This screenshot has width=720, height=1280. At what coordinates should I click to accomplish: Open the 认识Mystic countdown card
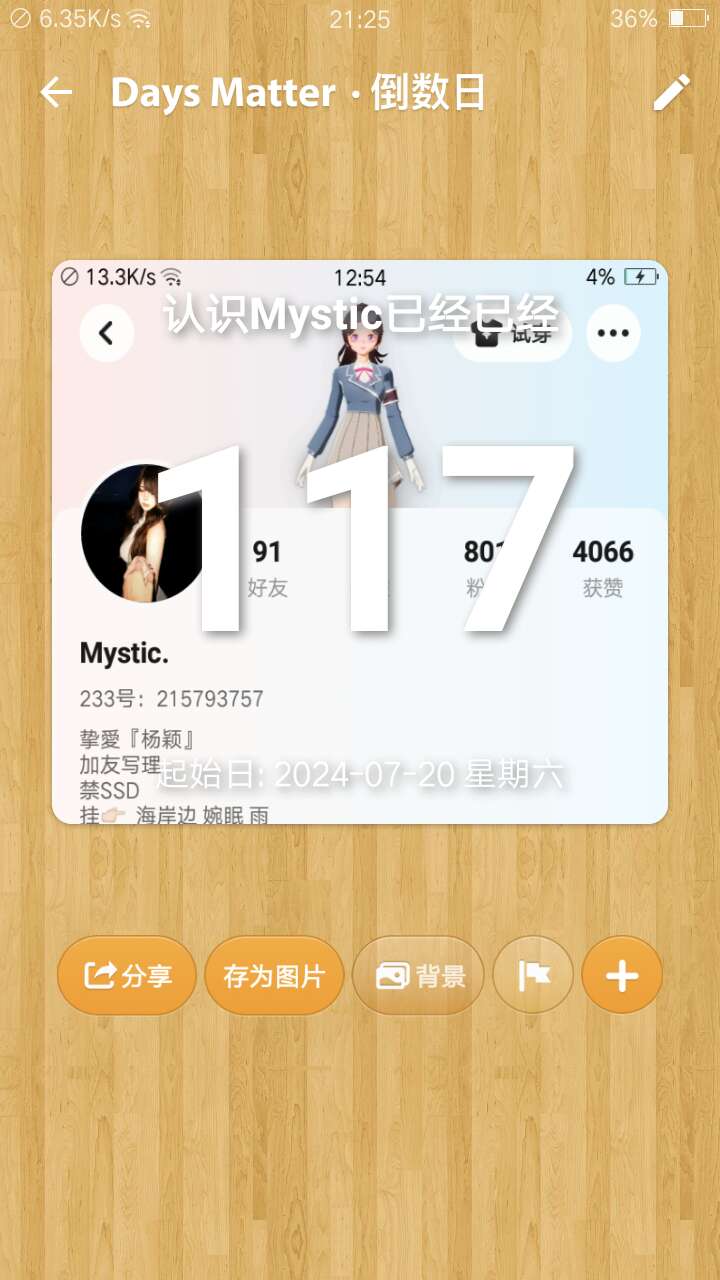click(x=360, y=542)
